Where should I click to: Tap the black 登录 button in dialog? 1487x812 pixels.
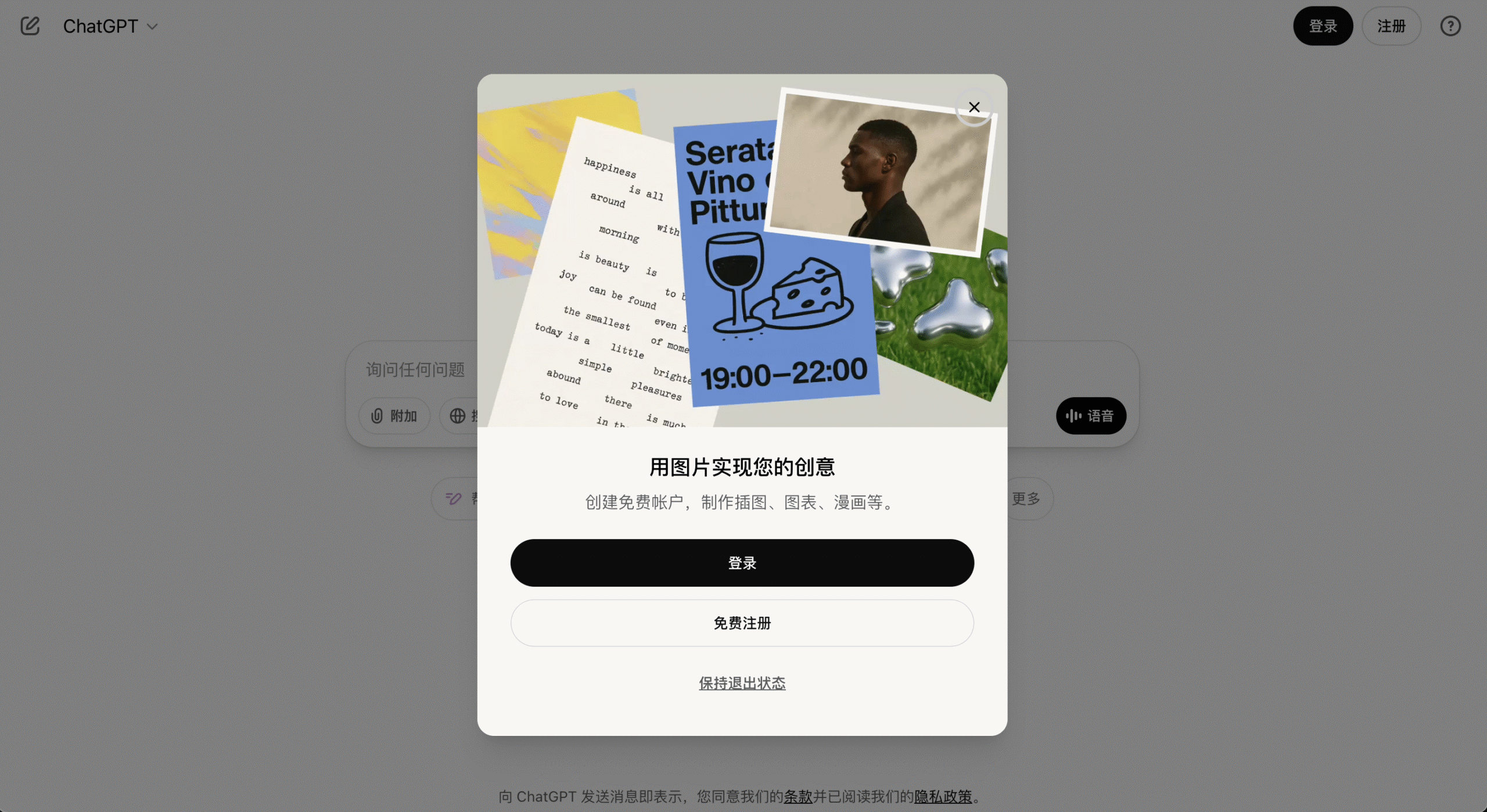[742, 563]
